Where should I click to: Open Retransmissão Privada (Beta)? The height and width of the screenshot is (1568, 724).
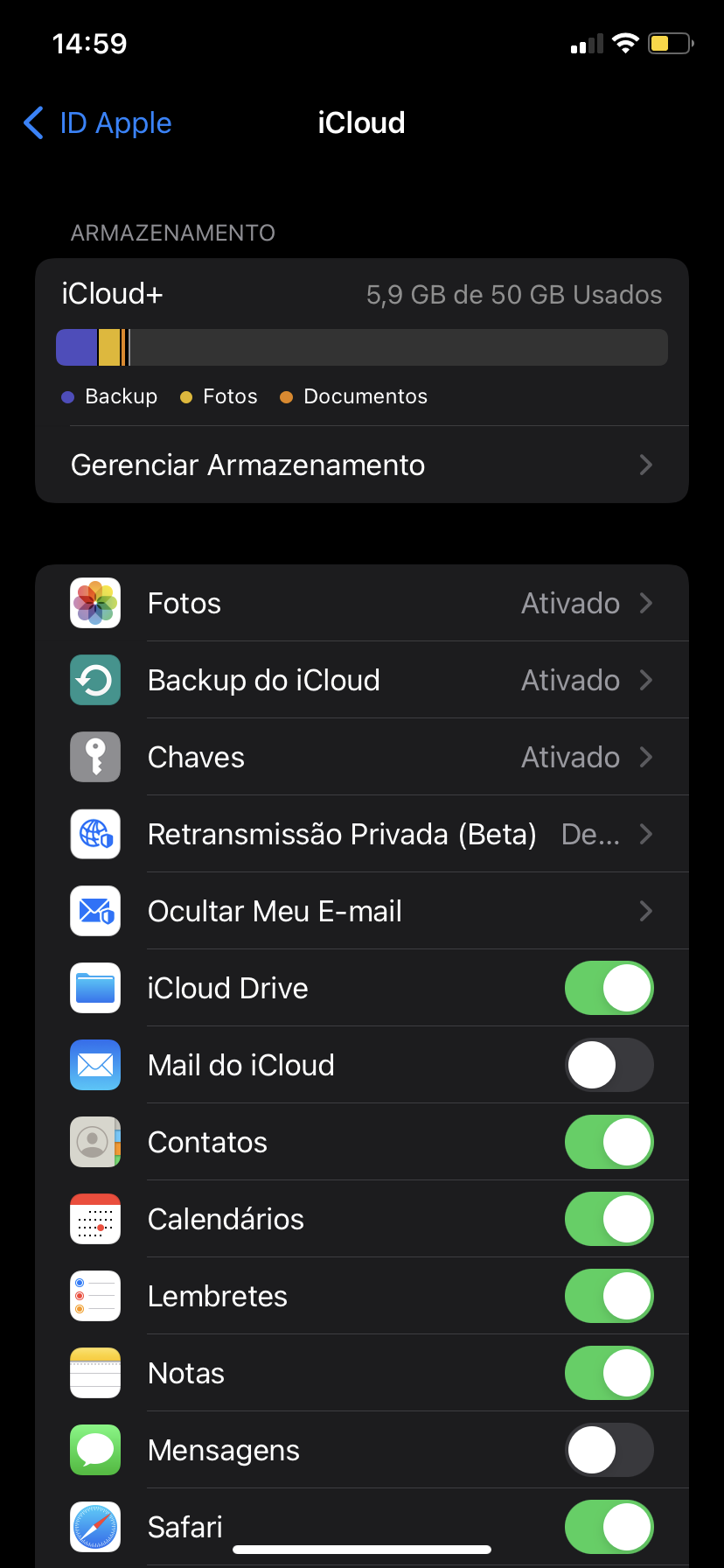click(x=361, y=835)
